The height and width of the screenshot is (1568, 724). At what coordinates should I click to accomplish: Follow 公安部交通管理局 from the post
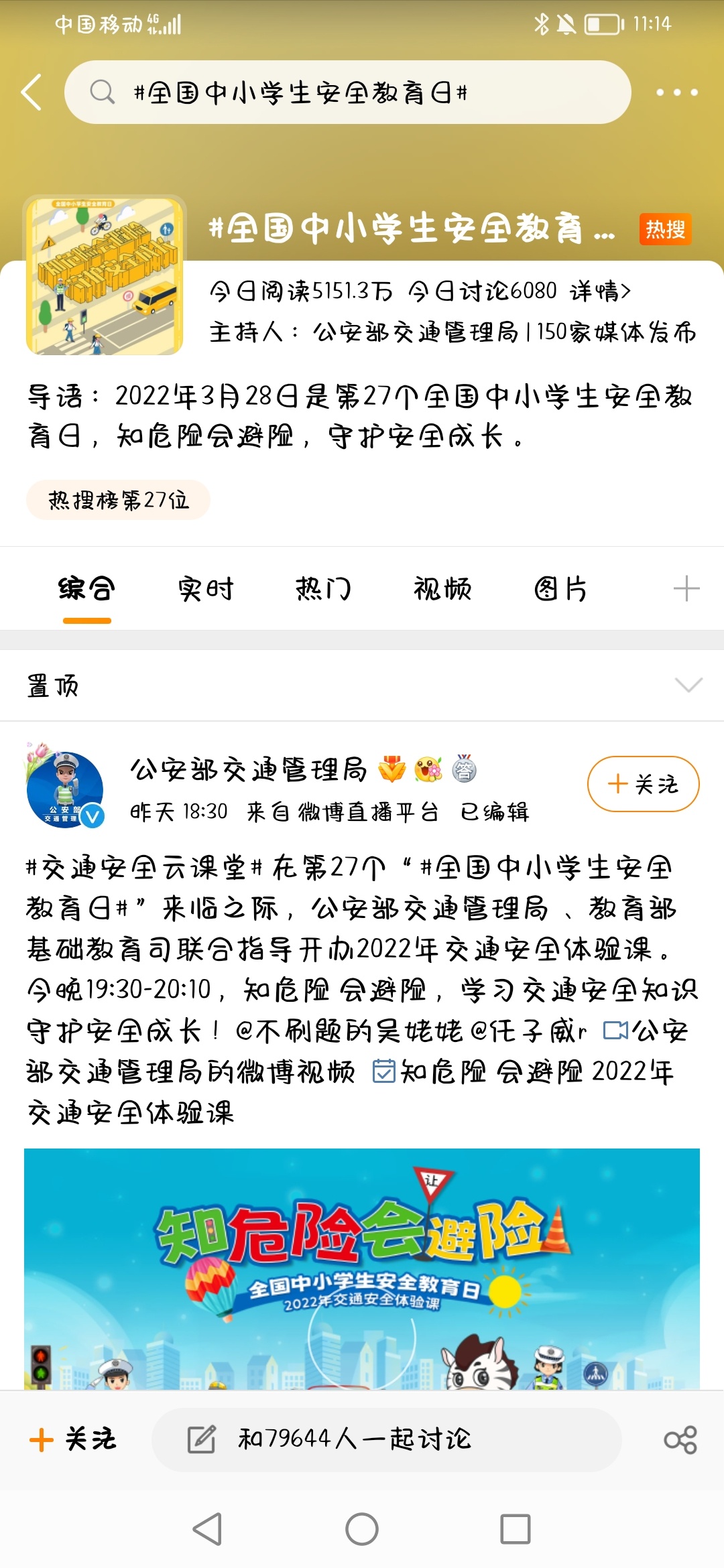pos(643,784)
